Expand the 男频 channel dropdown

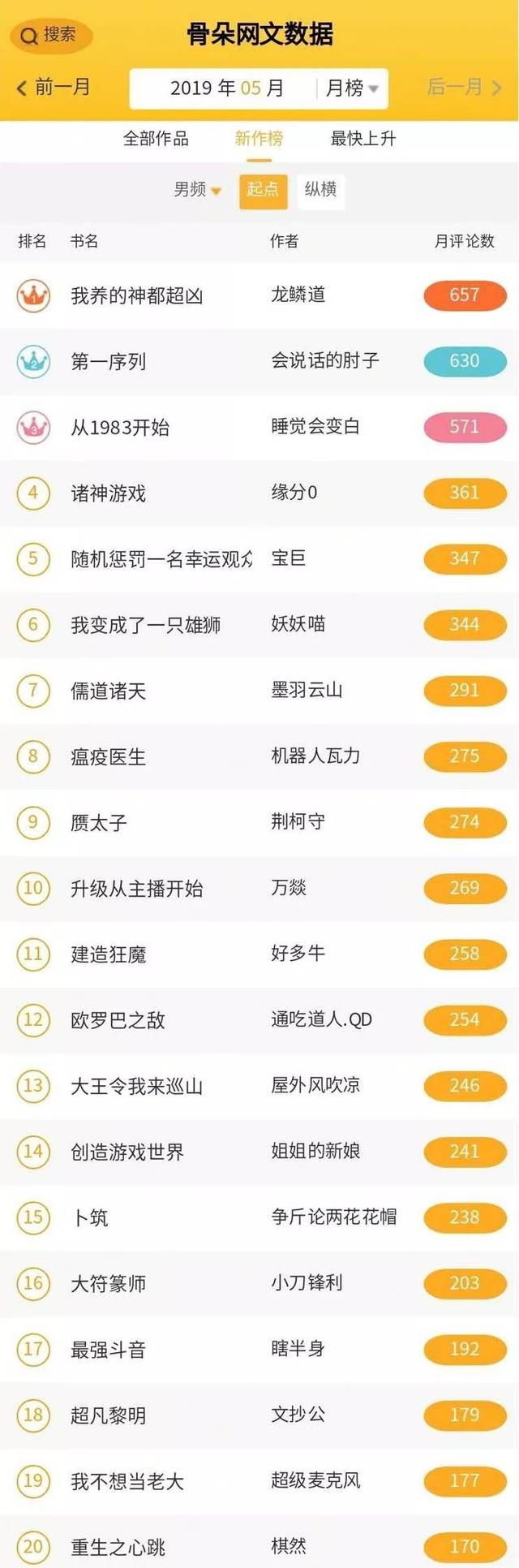click(x=197, y=190)
